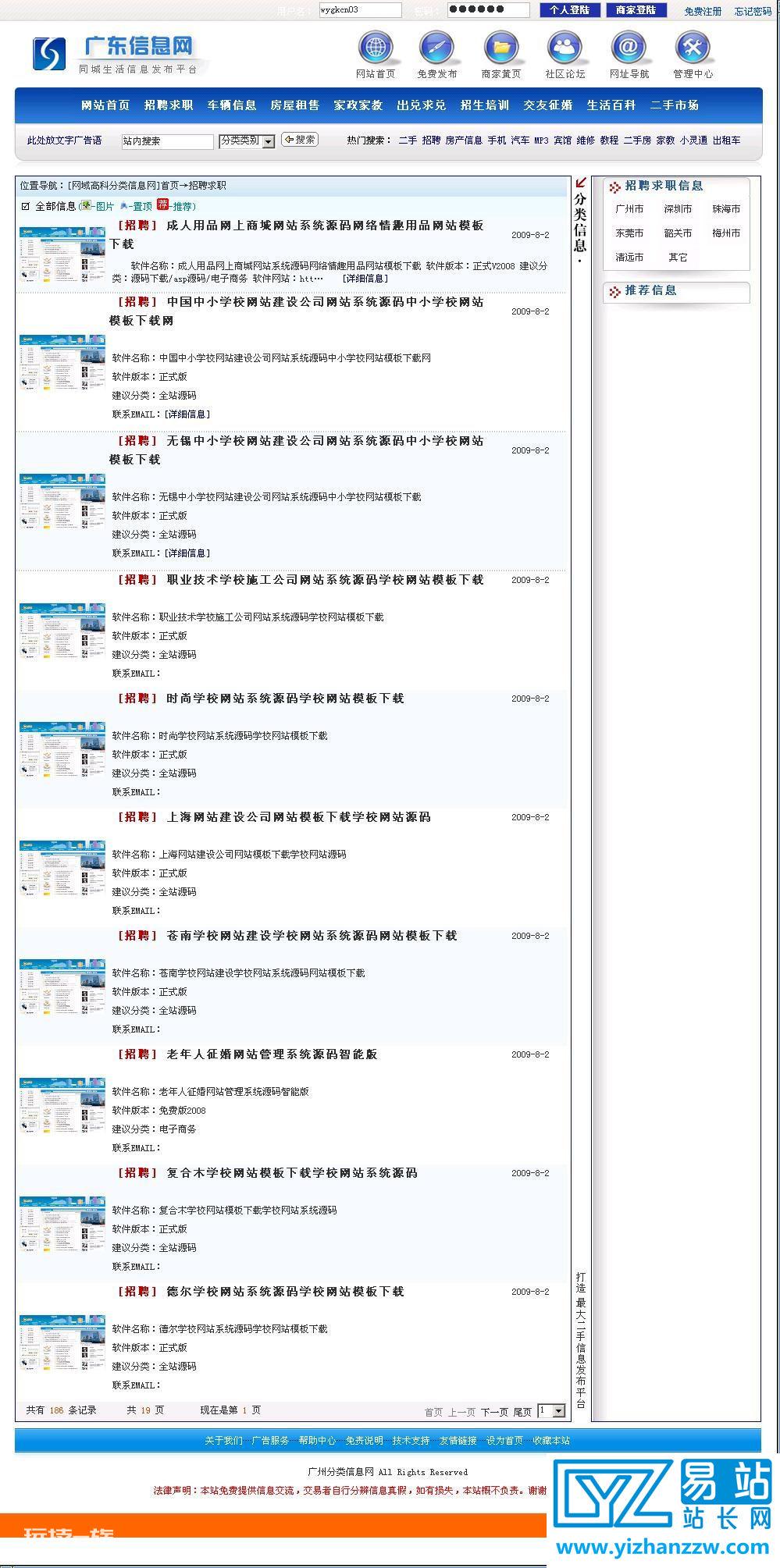Viewport: 780px width, 1568px height.
Task: Switch to 房屋租售 nav tab
Action: tap(295, 105)
